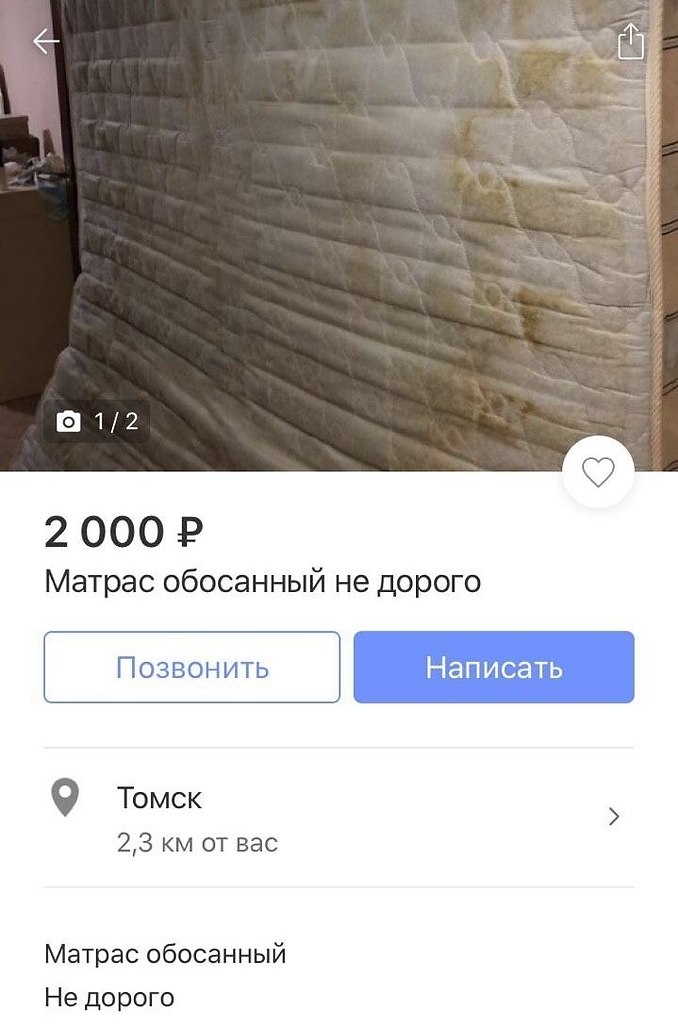The height and width of the screenshot is (1024, 678).
Task: Share this listing
Action: pyautogui.click(x=630, y=42)
